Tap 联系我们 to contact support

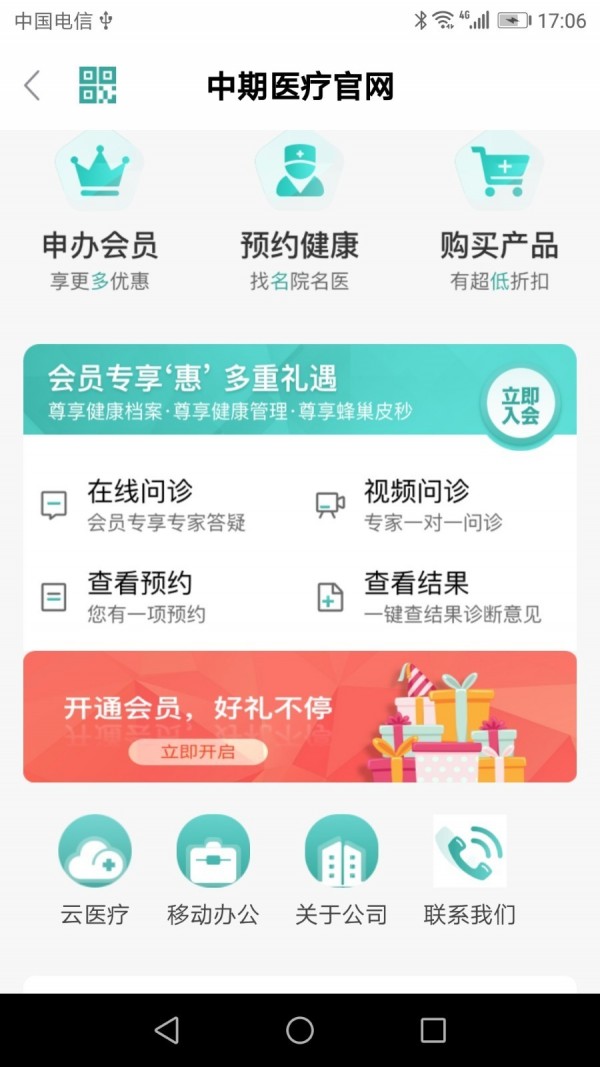coord(469,870)
